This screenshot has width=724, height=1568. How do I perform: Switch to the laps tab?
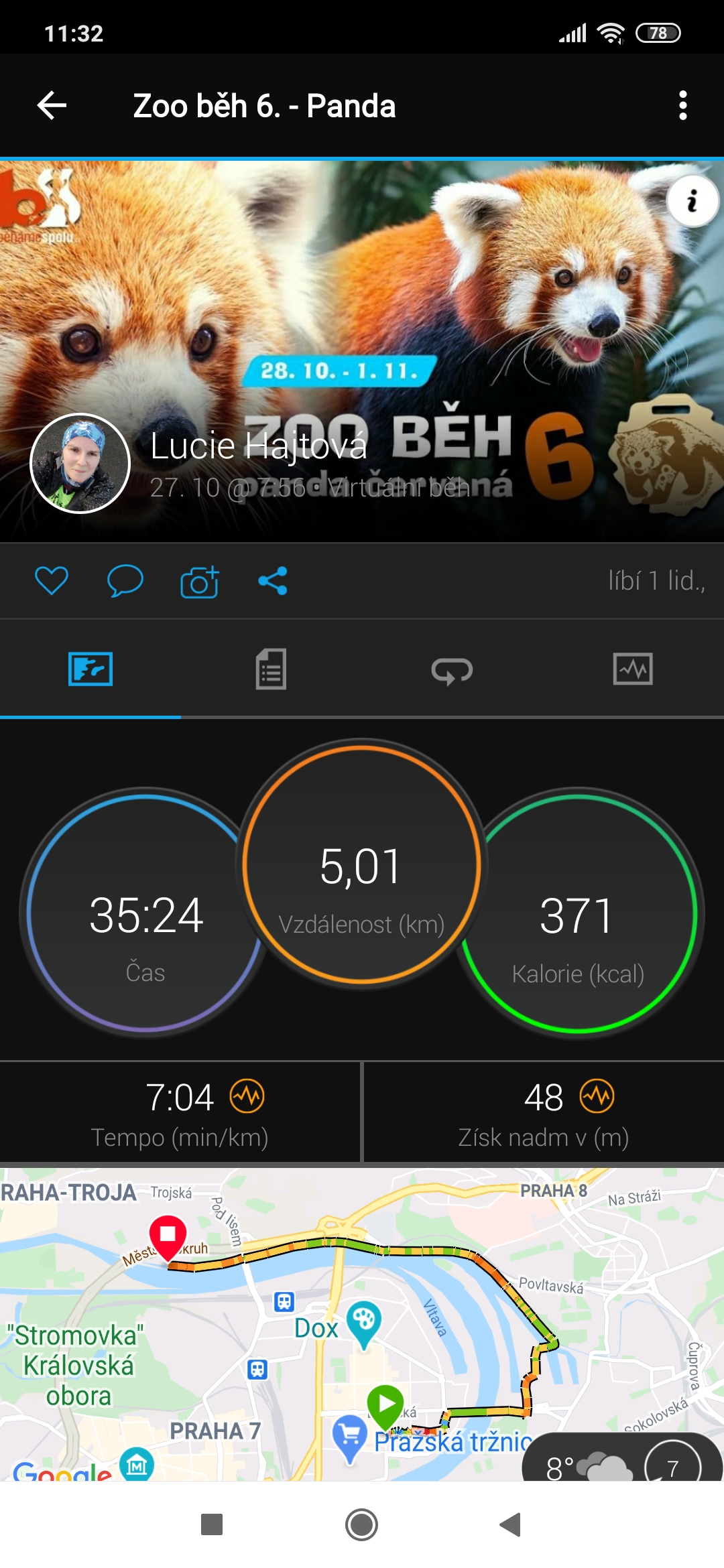(x=452, y=670)
